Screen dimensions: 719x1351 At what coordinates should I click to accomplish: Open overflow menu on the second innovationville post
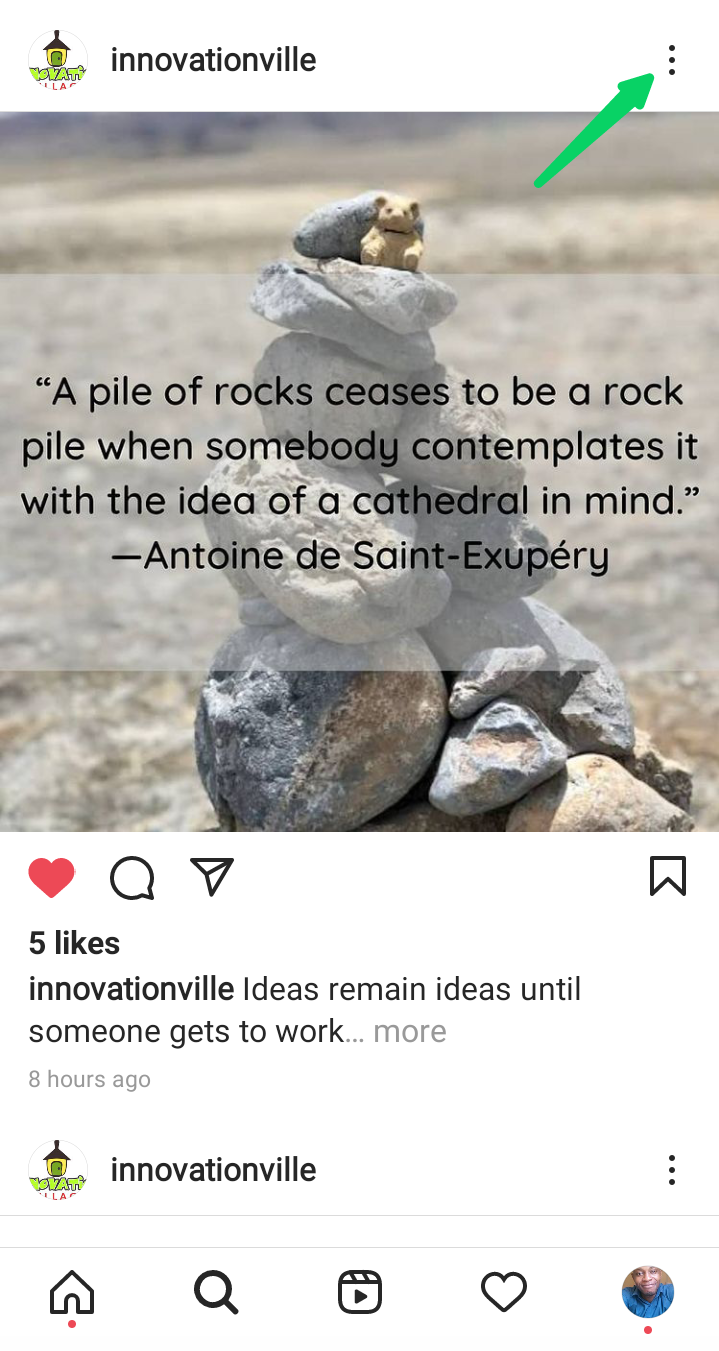(x=671, y=1169)
